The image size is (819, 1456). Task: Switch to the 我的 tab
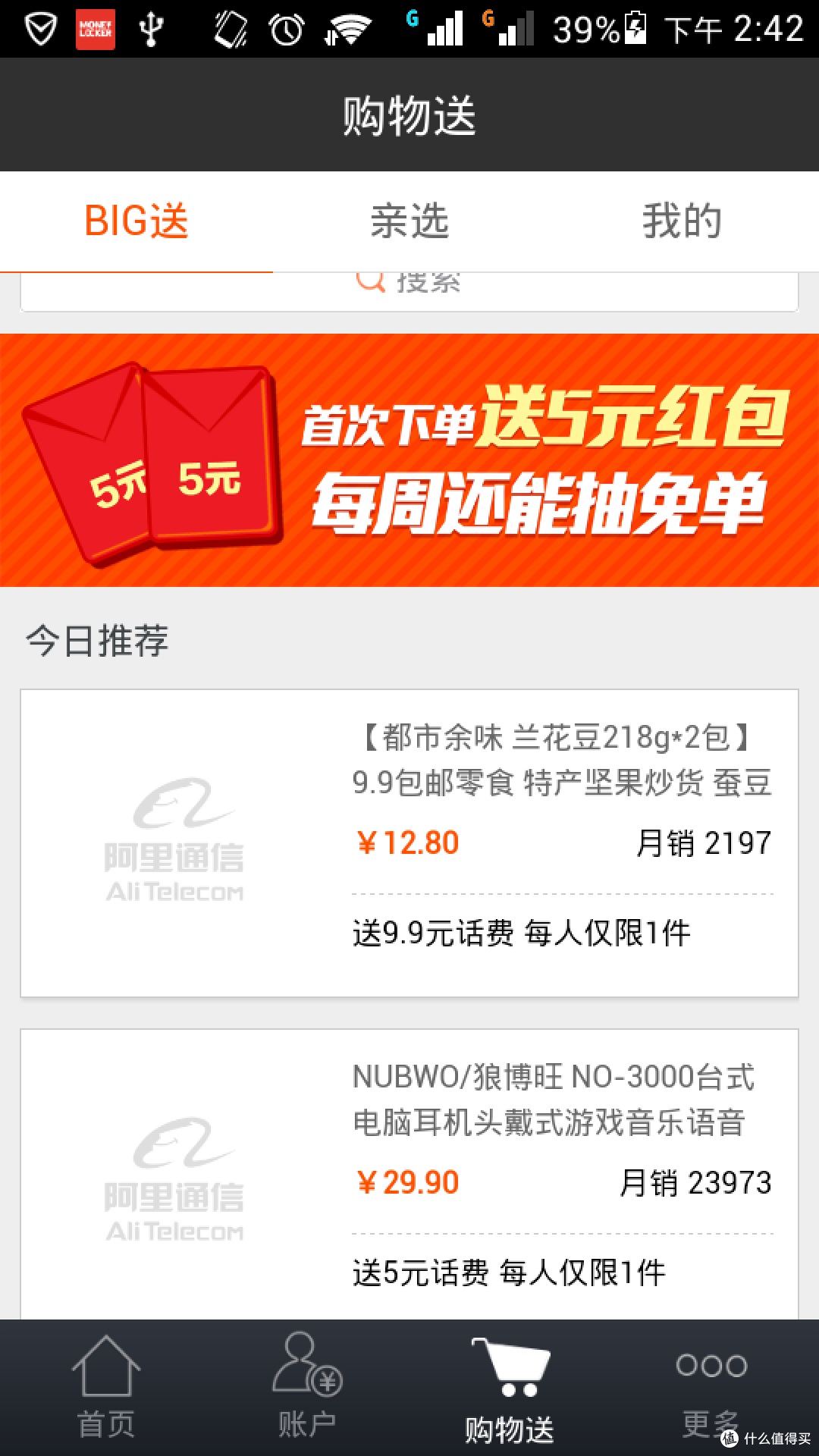[x=682, y=221]
